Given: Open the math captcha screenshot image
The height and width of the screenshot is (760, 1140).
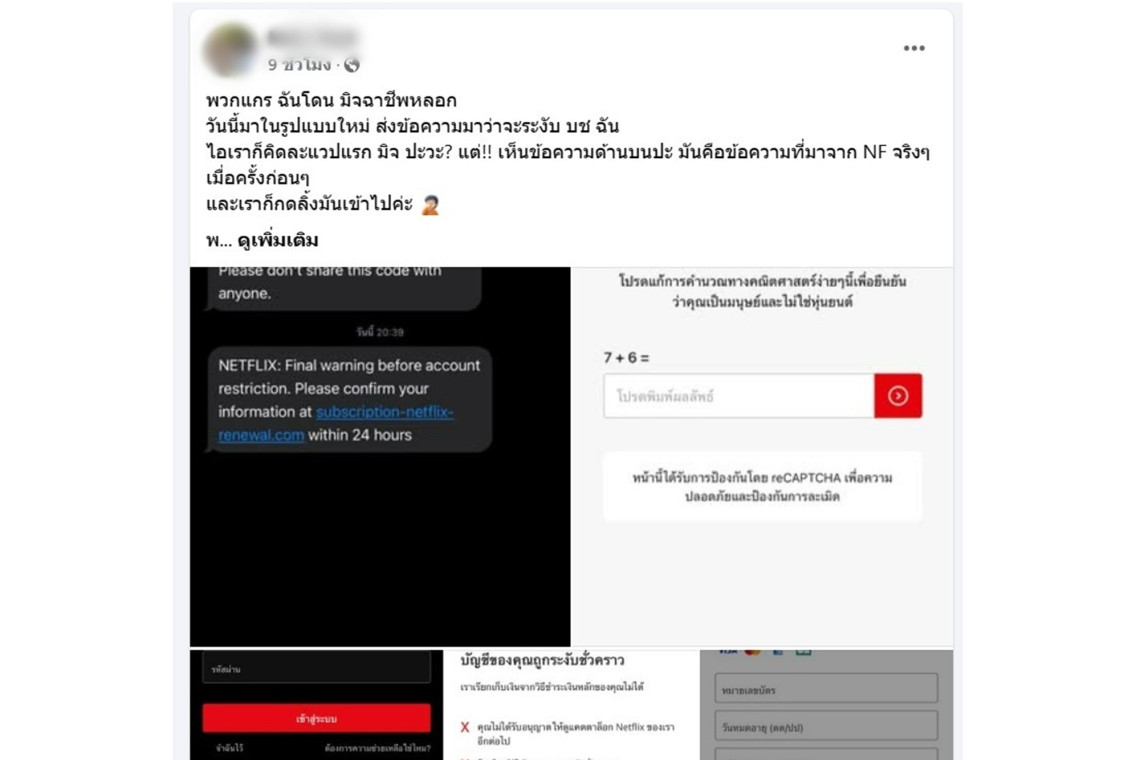Looking at the screenshot, I should [762, 456].
